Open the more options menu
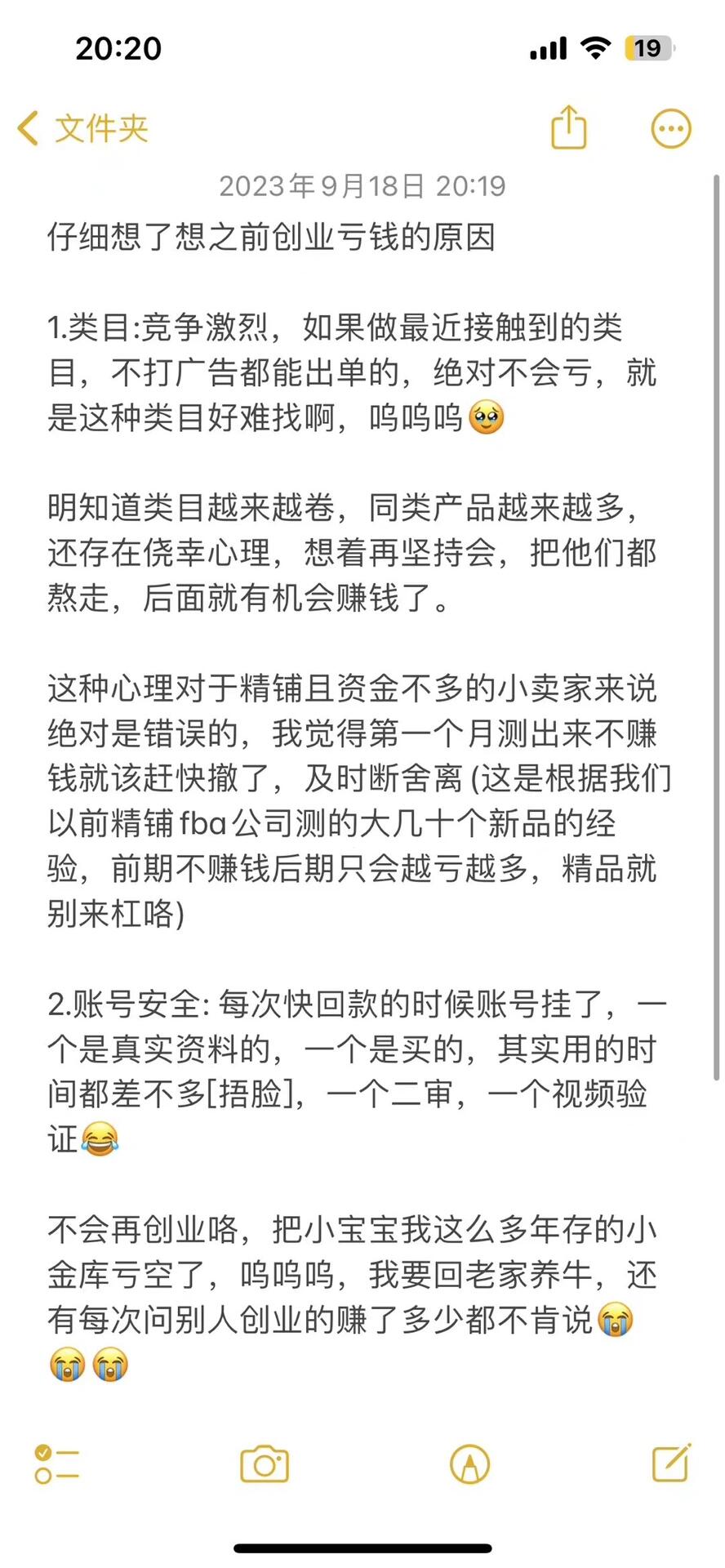This screenshot has height=1568, width=725. pyautogui.click(x=670, y=129)
